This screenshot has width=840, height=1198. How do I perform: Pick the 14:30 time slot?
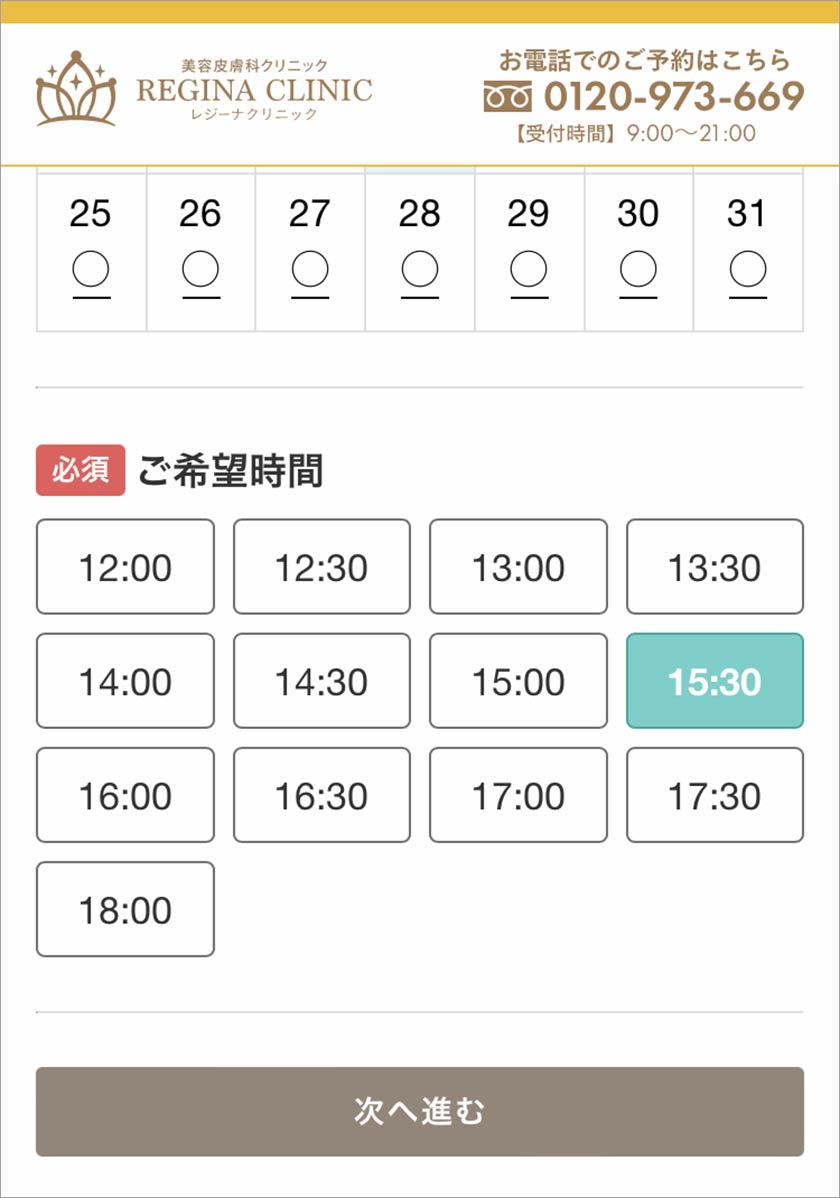tap(322, 681)
